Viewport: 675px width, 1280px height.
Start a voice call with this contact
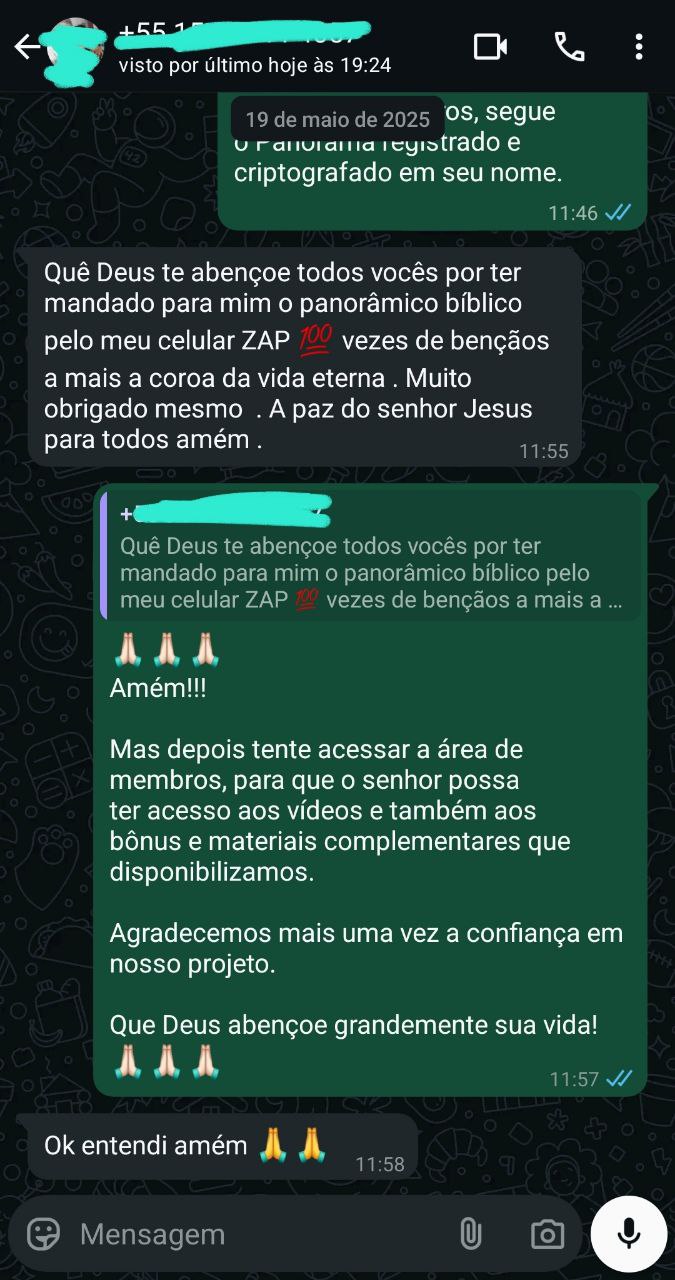click(569, 47)
